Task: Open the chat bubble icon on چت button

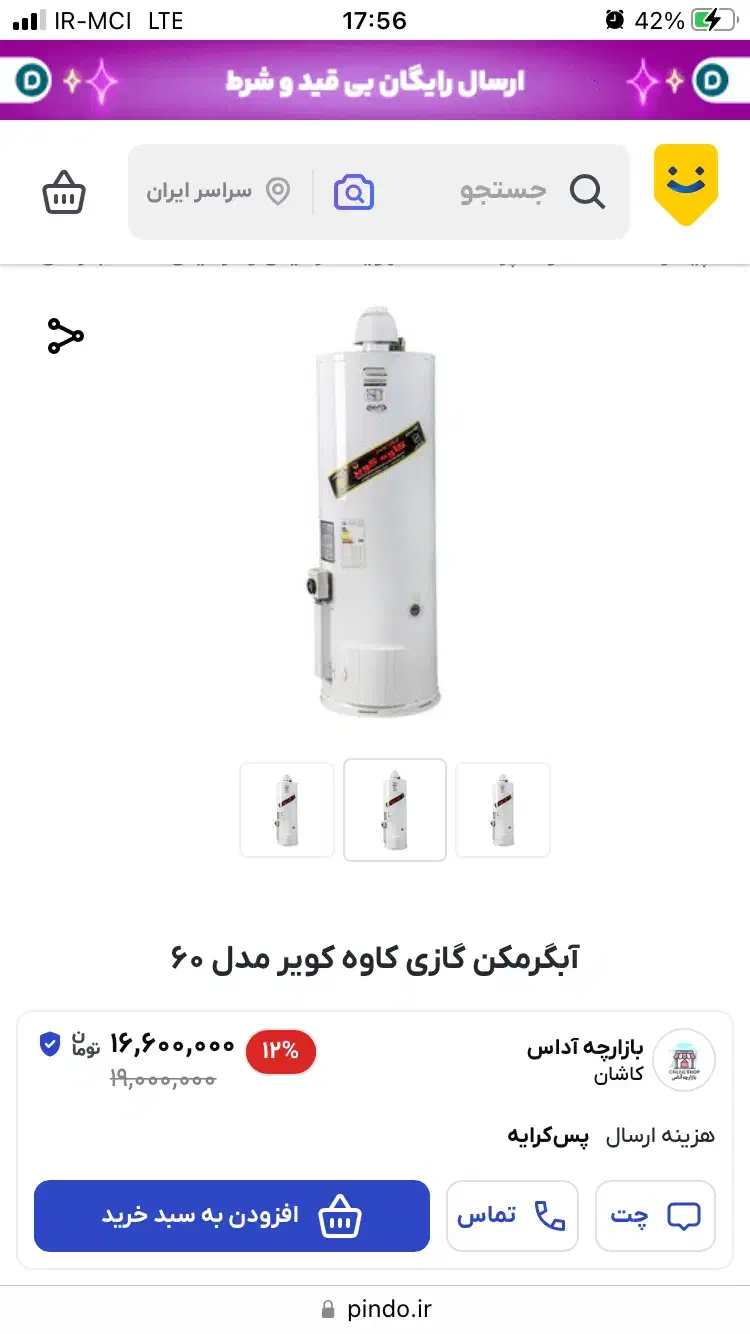Action: click(x=683, y=1216)
